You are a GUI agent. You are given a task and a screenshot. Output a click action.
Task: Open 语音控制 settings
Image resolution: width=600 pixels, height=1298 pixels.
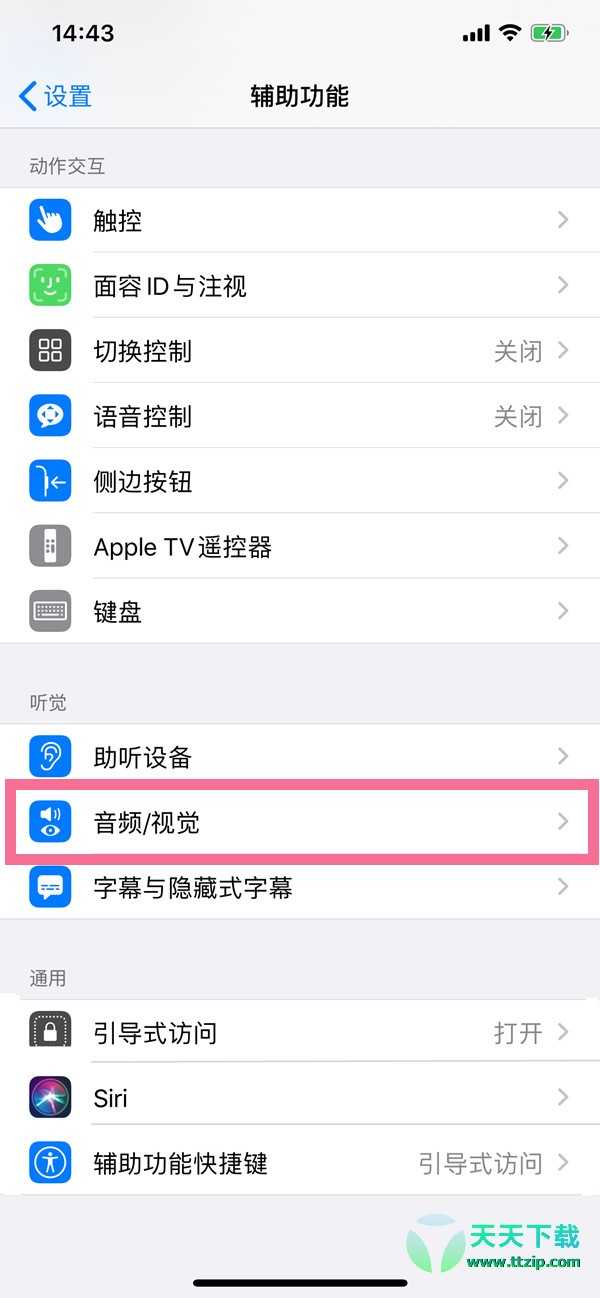pos(300,416)
